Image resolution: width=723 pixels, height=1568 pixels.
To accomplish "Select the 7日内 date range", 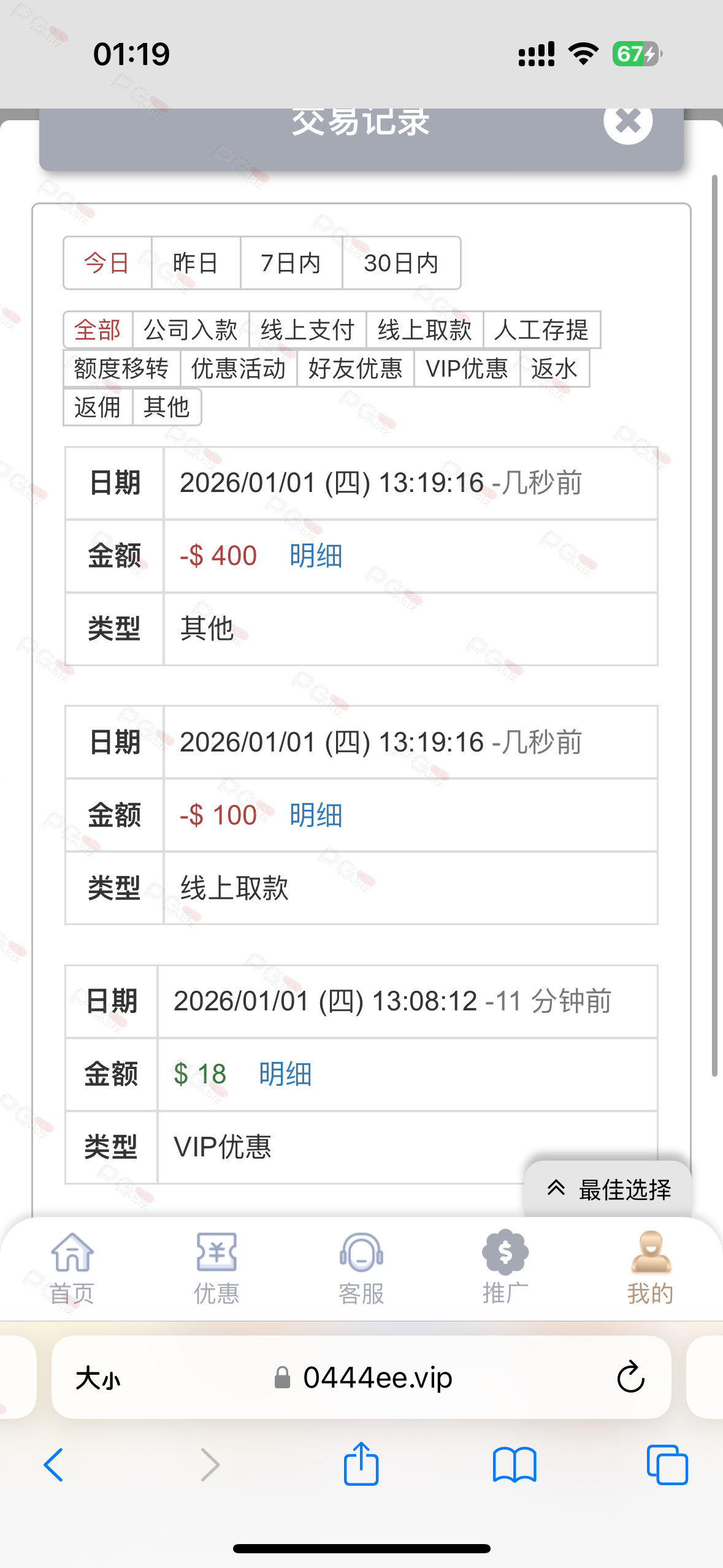I will pyautogui.click(x=291, y=263).
